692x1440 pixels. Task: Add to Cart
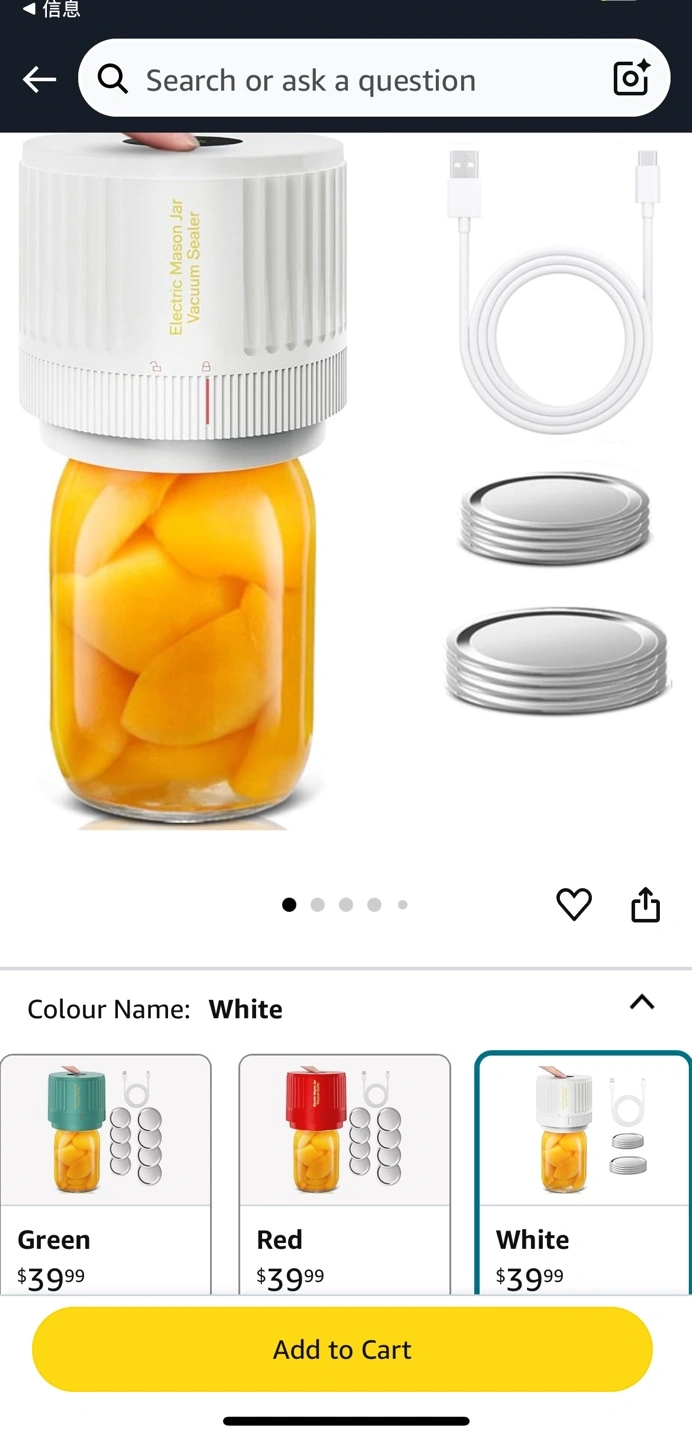(342, 1349)
